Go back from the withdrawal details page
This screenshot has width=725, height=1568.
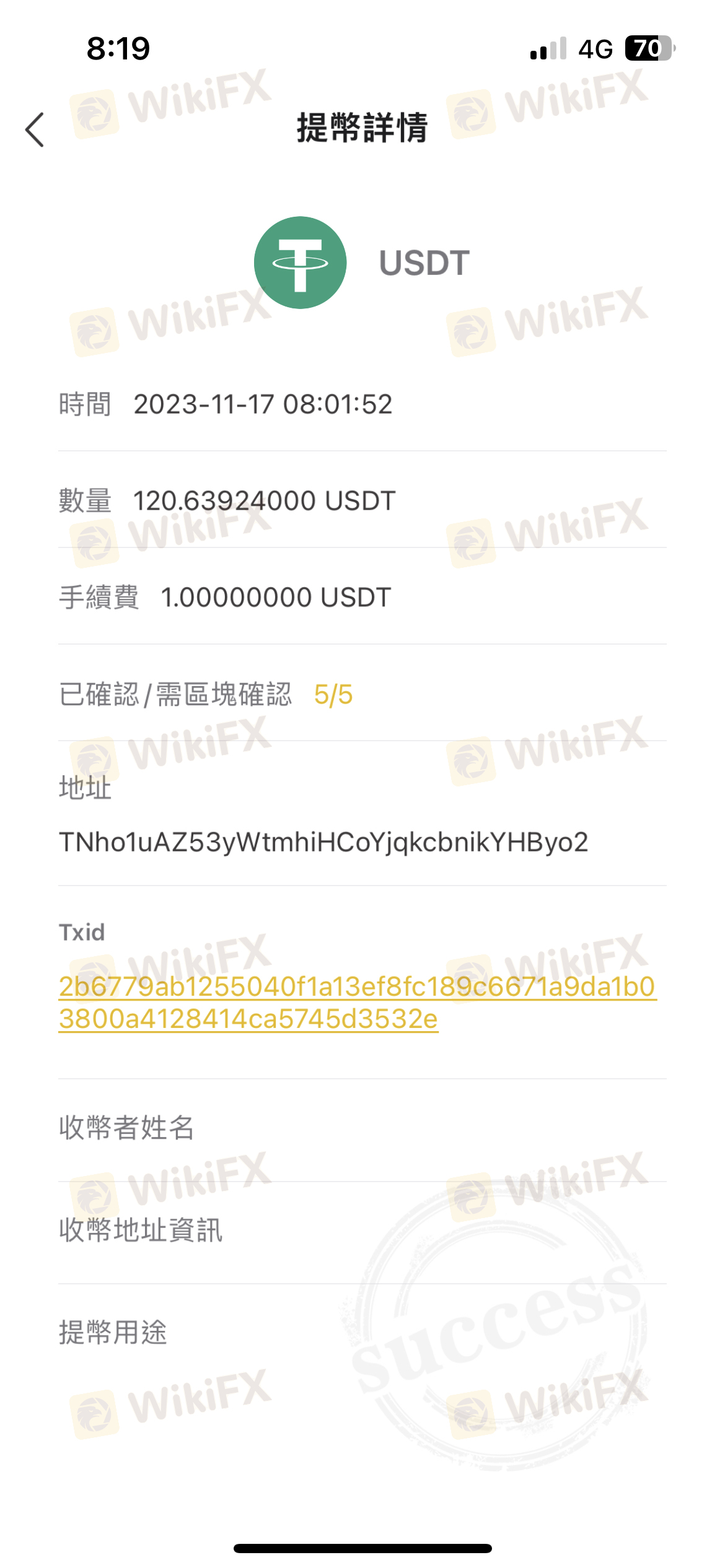click(35, 129)
